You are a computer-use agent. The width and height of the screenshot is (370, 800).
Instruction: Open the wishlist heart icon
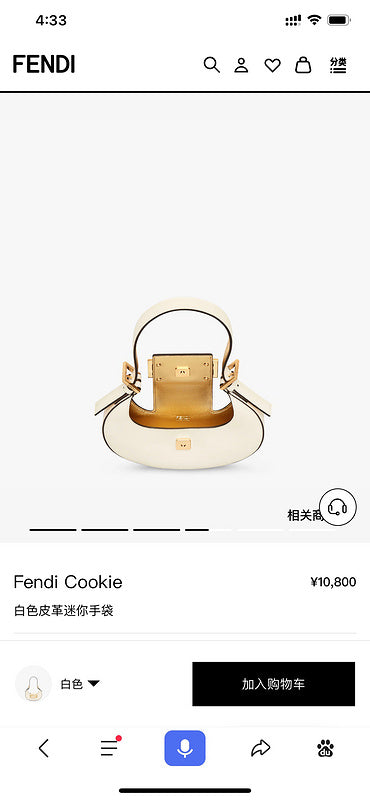[273, 65]
